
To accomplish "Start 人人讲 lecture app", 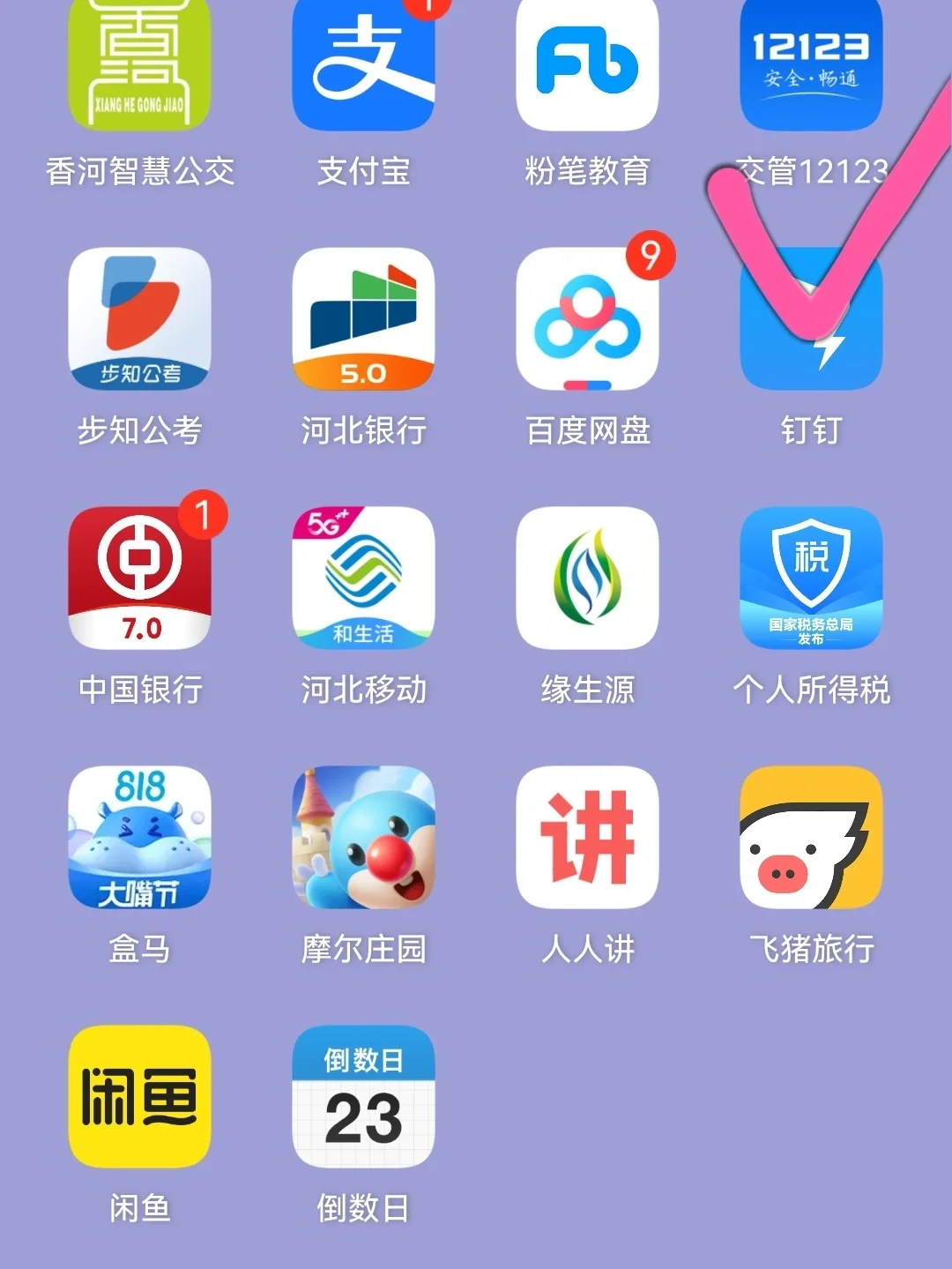I will point(587,838).
